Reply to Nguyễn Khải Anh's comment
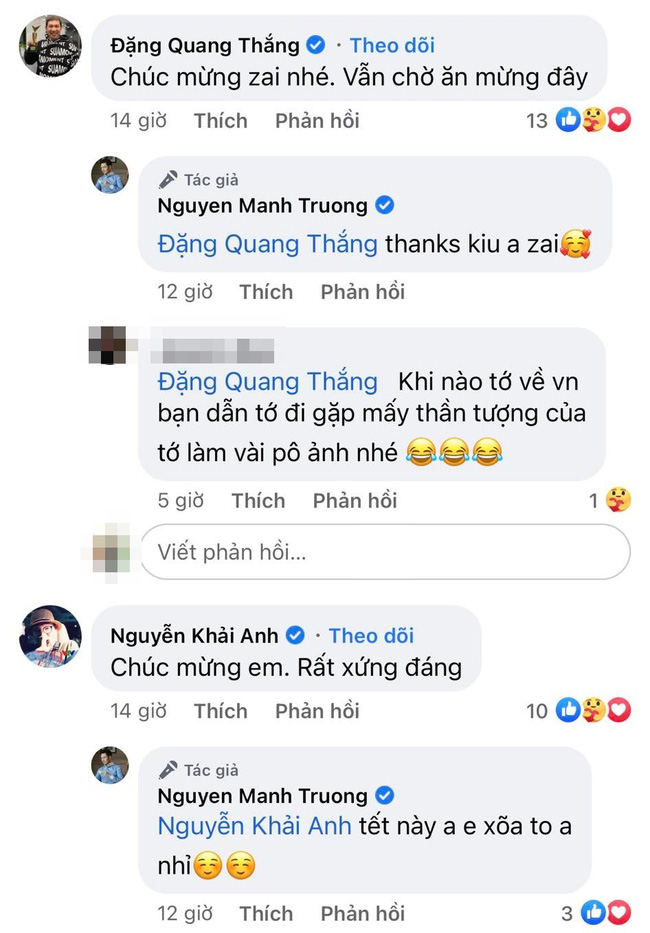Screen dimensions: 650x933 point(317,711)
